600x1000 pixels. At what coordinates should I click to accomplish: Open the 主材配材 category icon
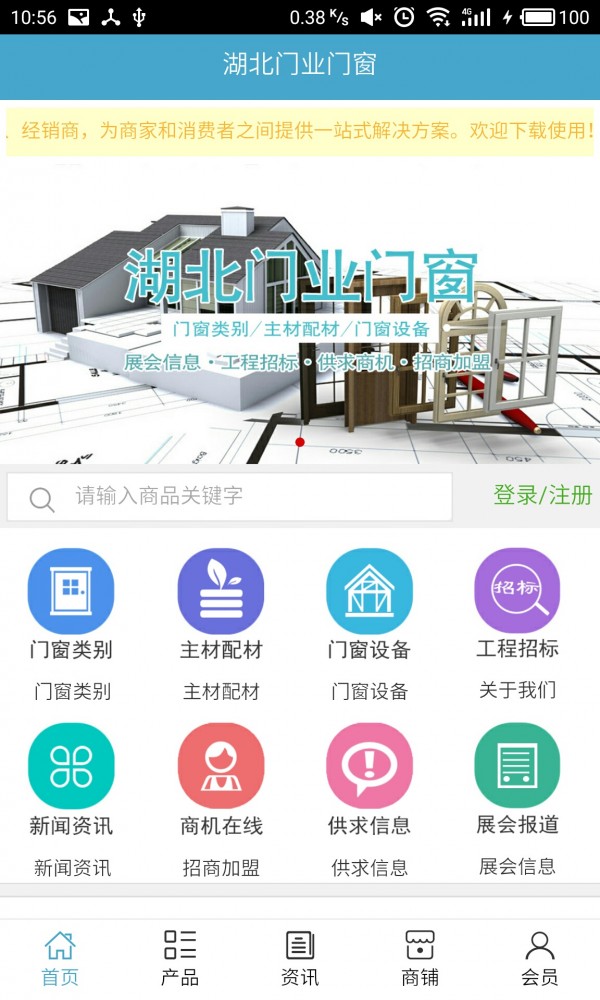click(221, 591)
